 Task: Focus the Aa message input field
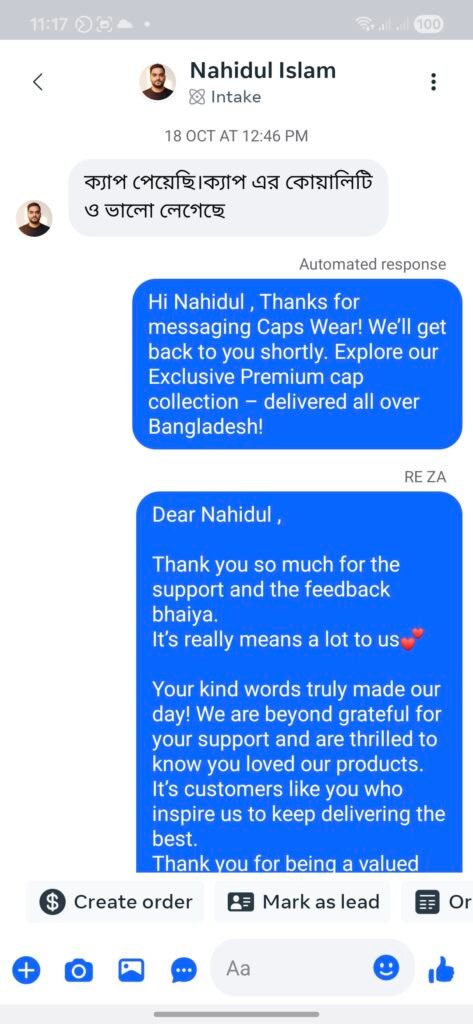[x=294, y=968]
